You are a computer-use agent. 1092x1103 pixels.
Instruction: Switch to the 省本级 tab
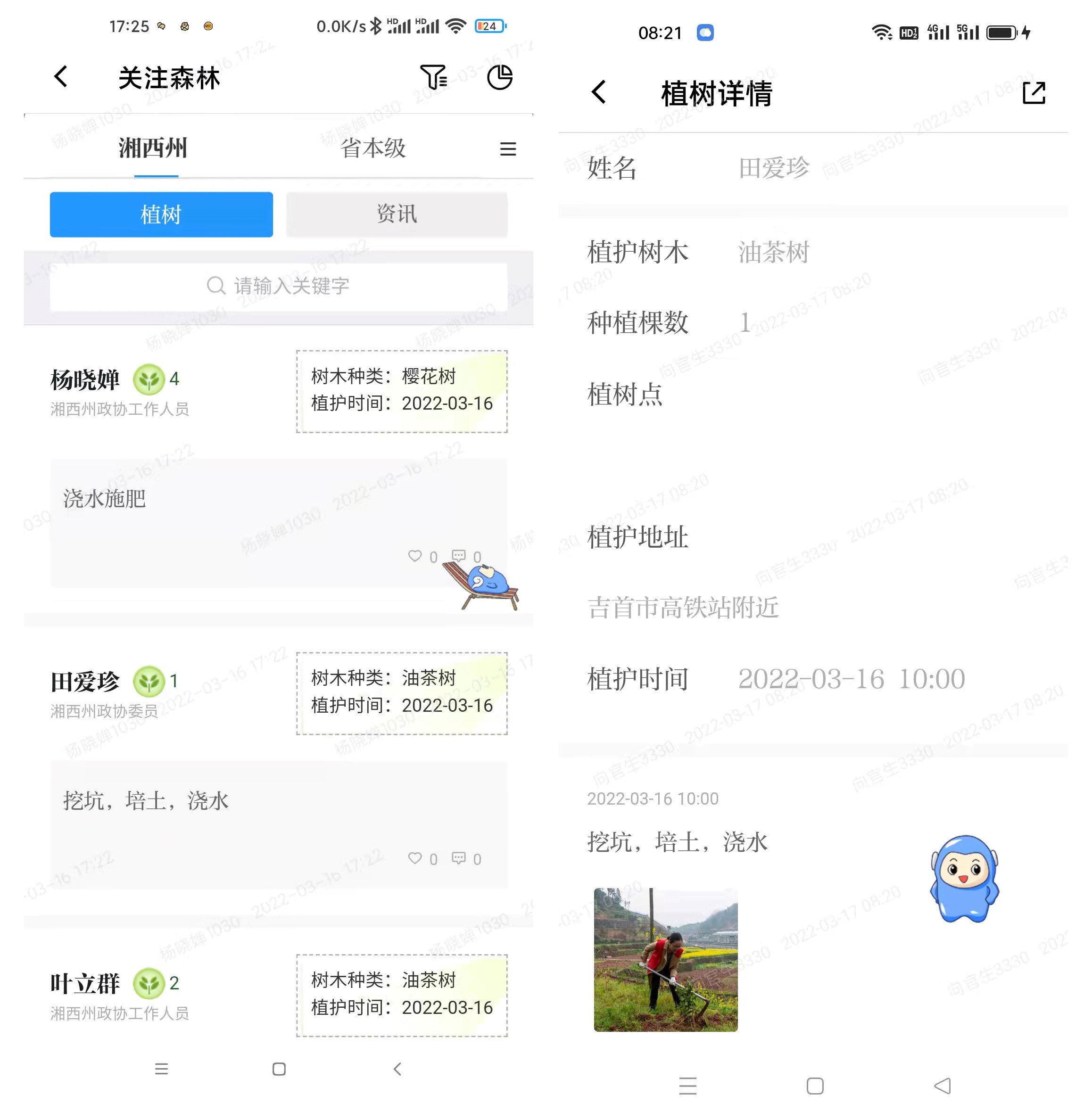coord(372,148)
